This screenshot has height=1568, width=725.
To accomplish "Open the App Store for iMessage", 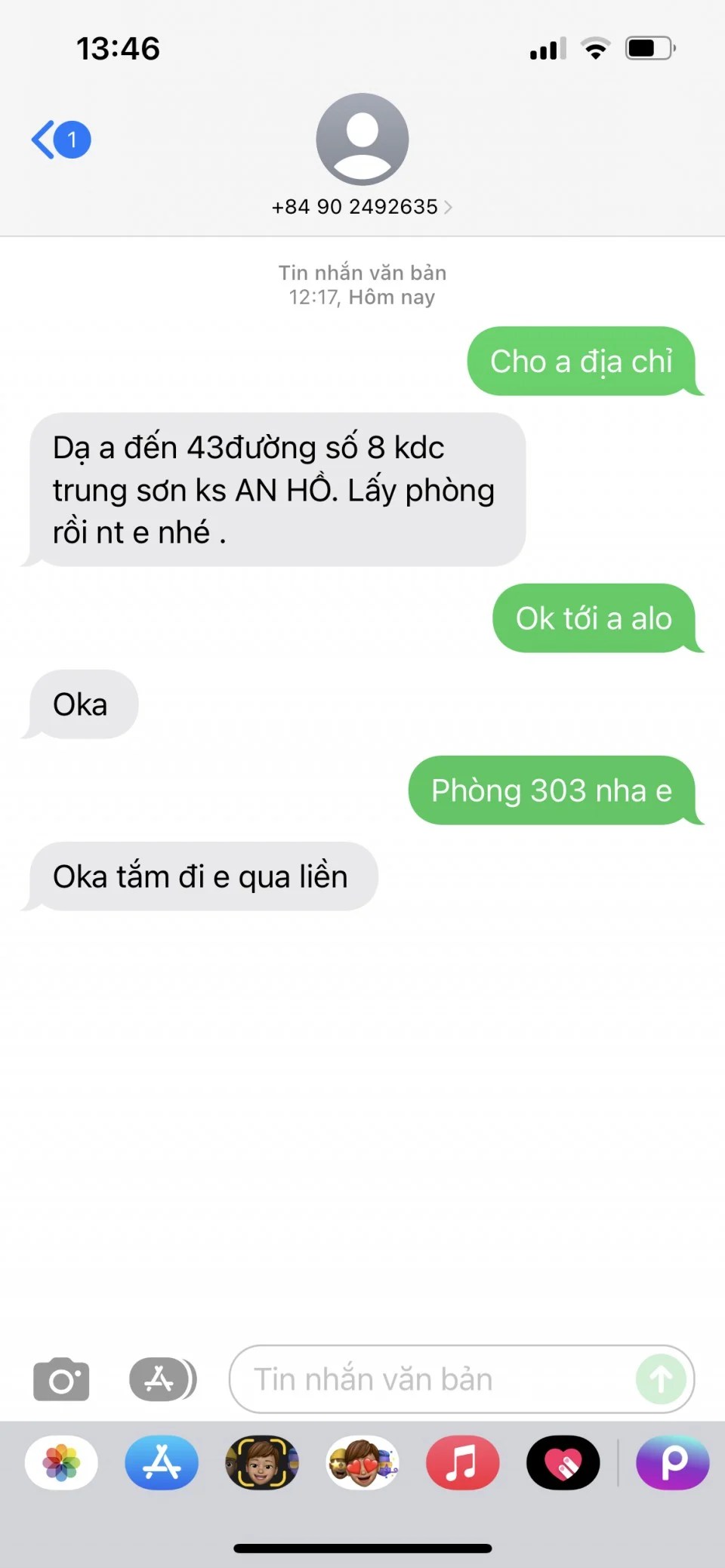I will [162, 1462].
